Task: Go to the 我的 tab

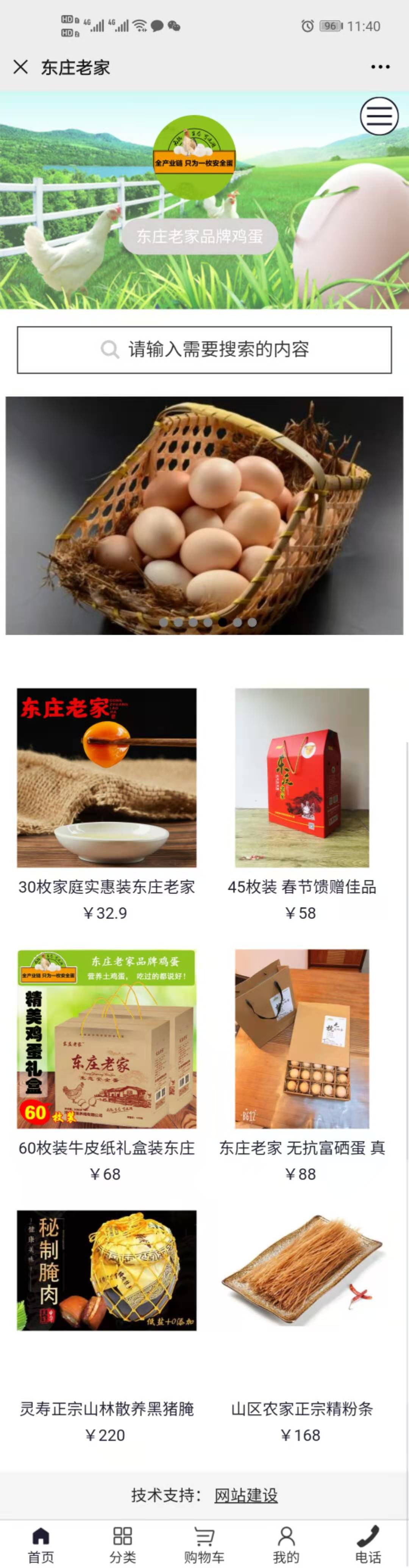Action: tap(286, 1544)
